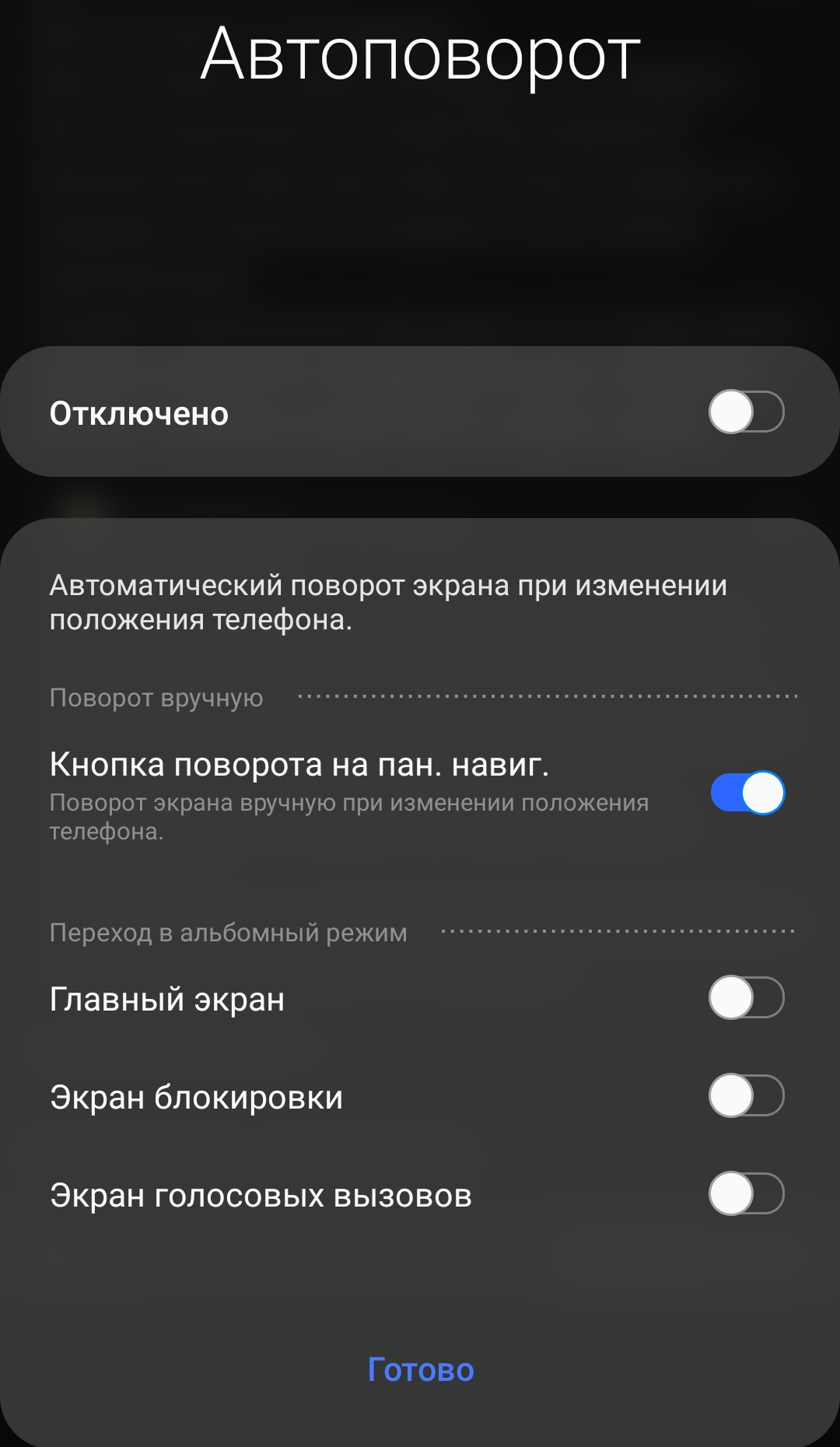Tap Готово to close the panel
840x1447 pixels.
(420, 1370)
